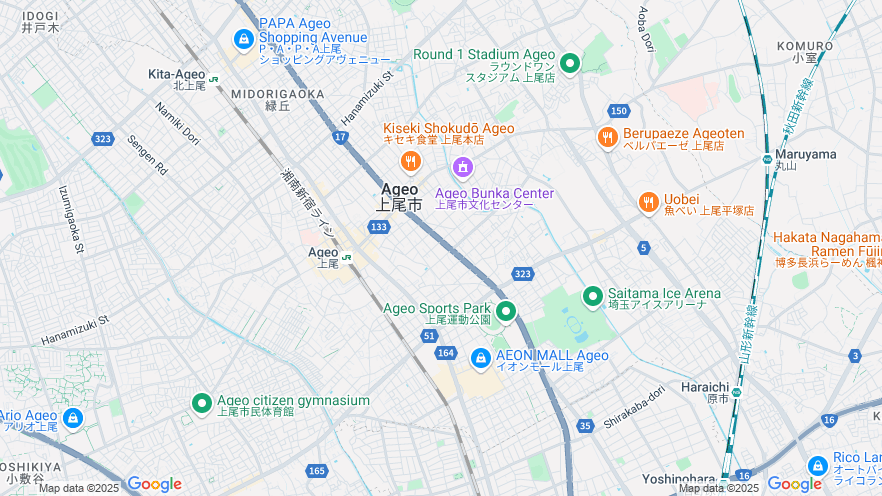Tap the Kiseki Shokudō Ageo restaurant pin
Viewport: 882px width, 496px height.
pos(409,161)
